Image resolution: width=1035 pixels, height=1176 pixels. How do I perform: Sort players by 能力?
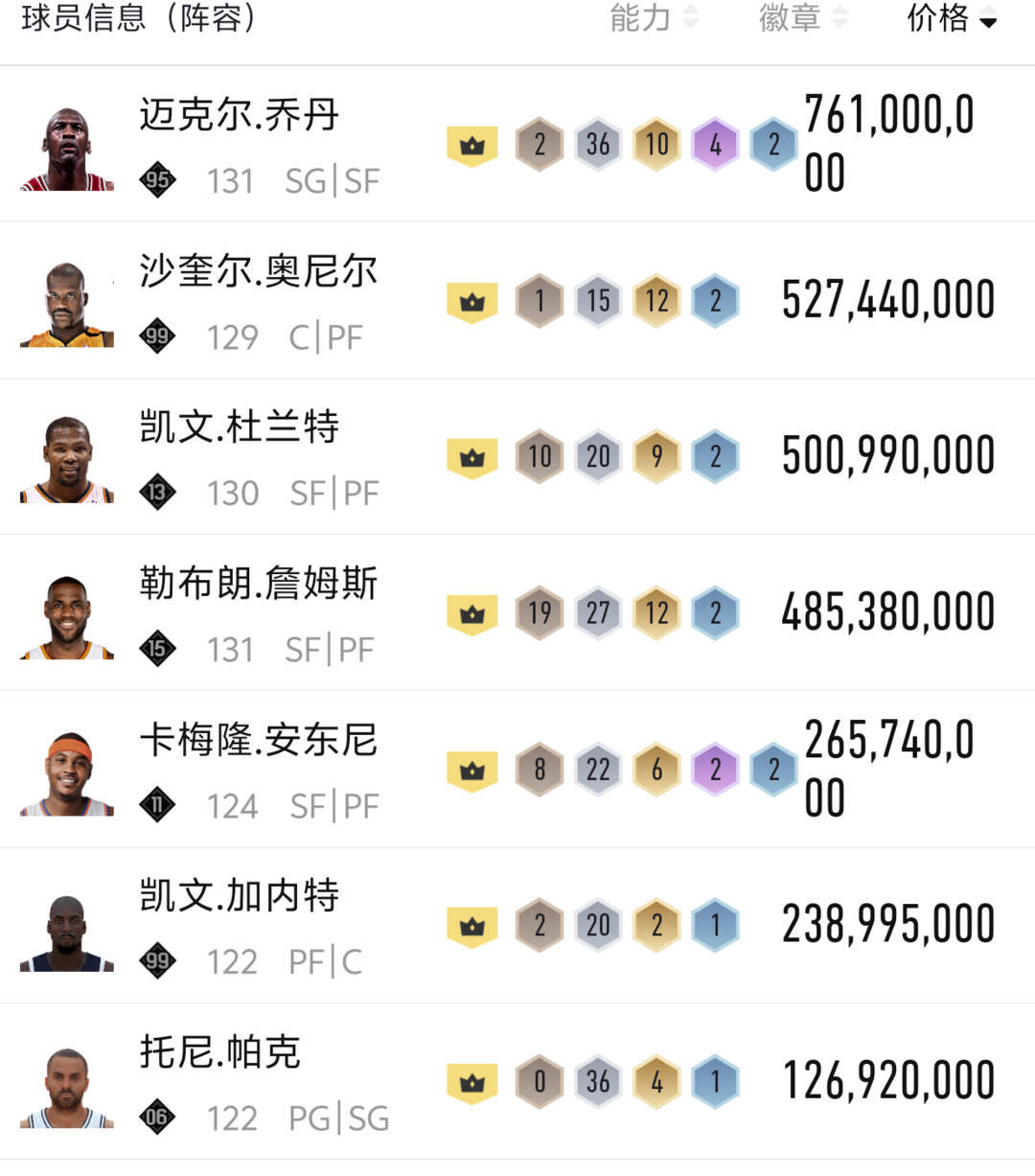[655, 18]
